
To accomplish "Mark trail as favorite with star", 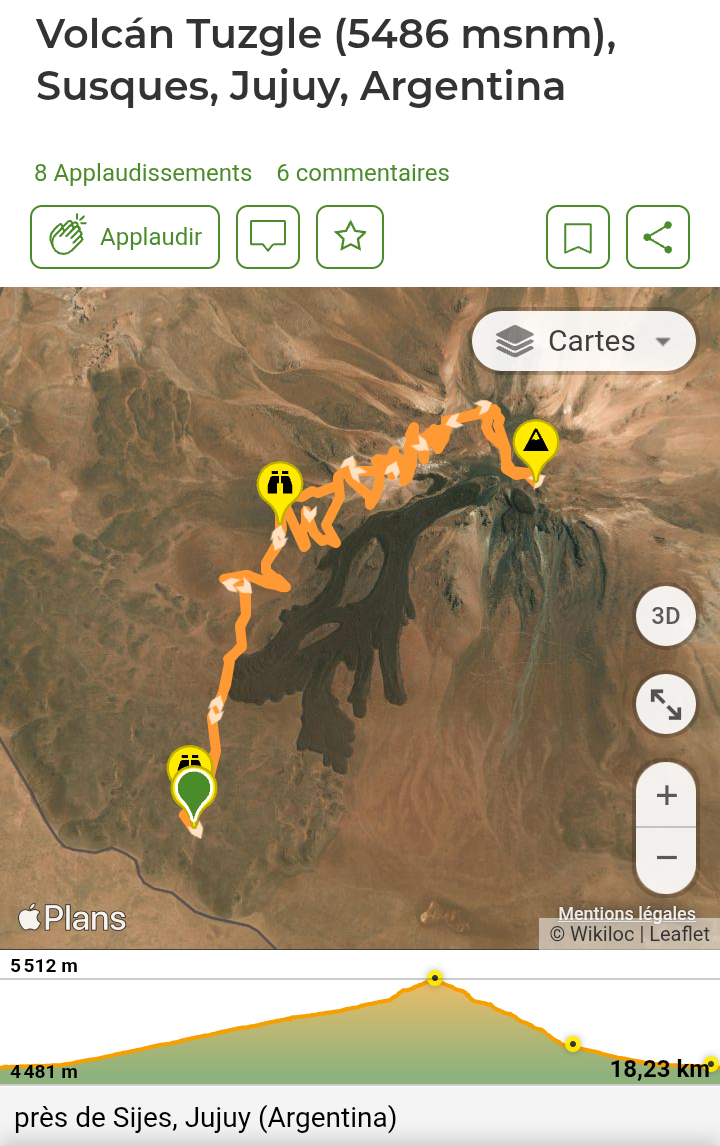I will tap(350, 237).
